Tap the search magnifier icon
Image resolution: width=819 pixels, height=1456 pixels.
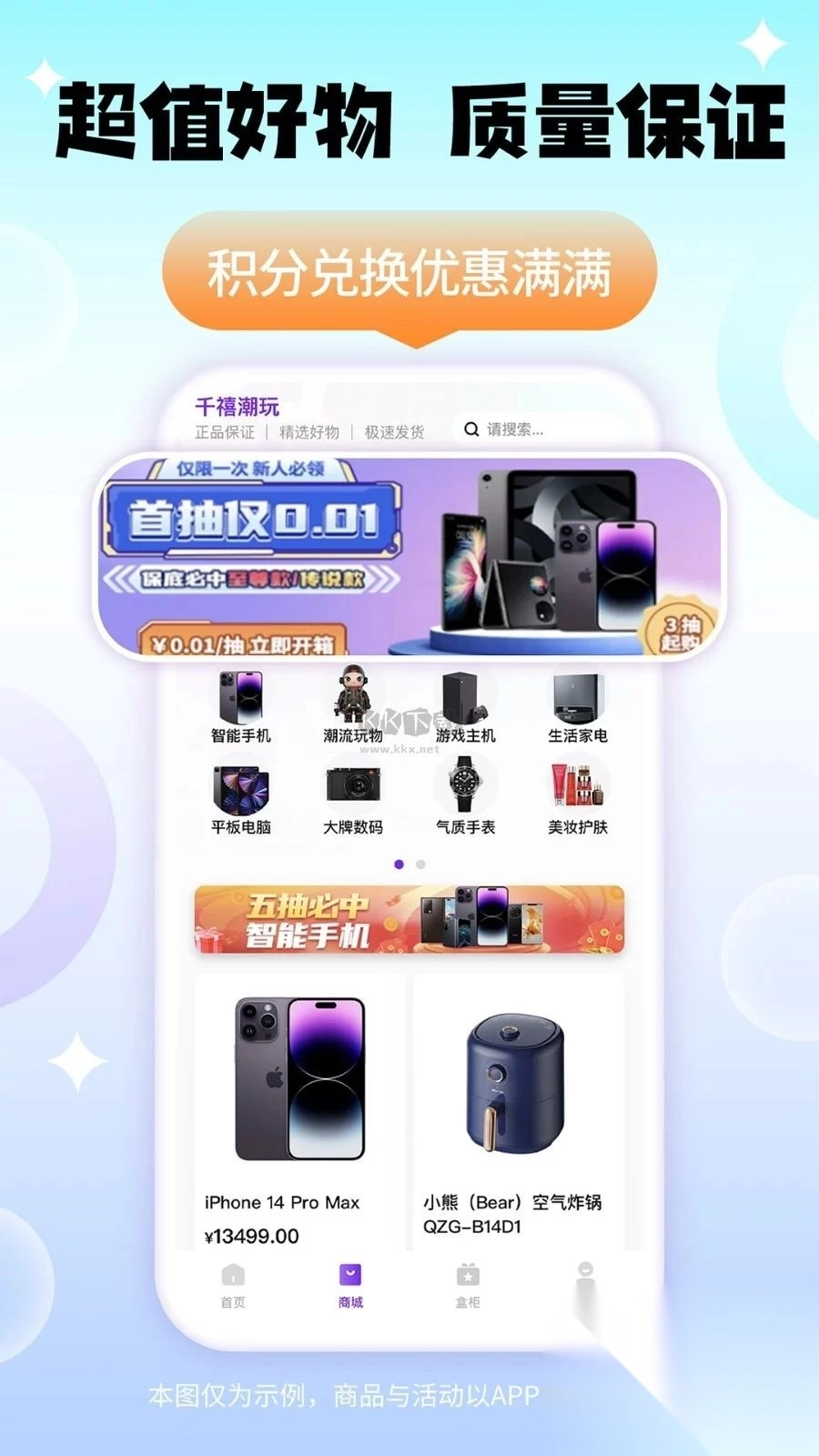(471, 430)
